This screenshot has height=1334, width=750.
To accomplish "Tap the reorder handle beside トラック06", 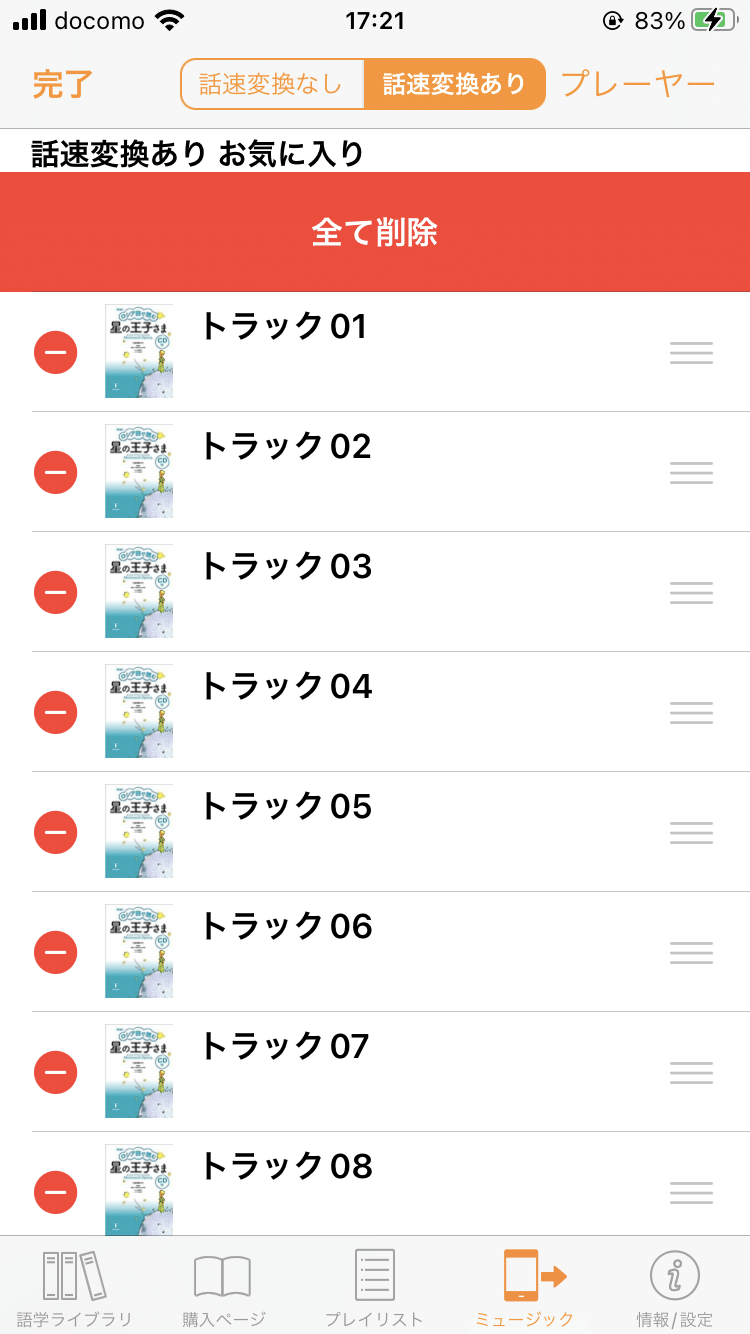I will pos(691,952).
